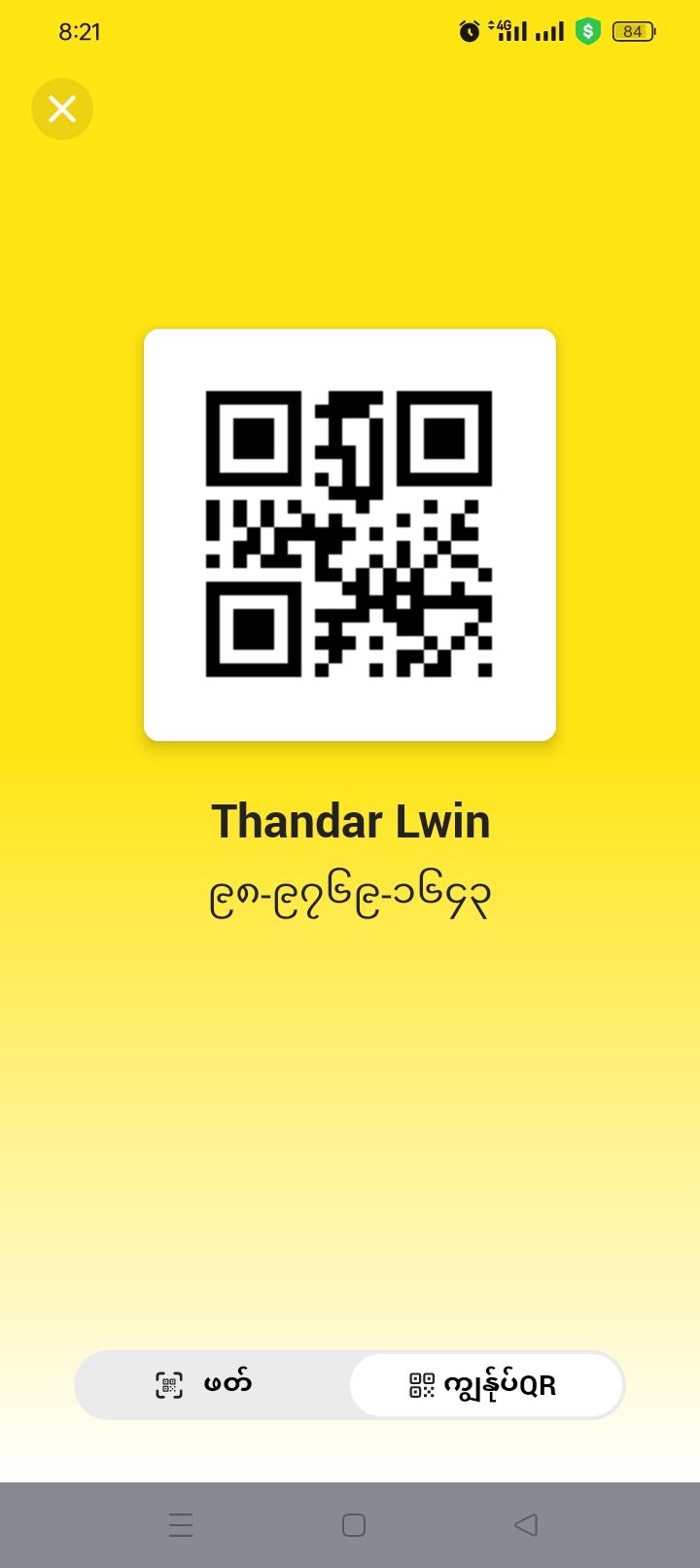
Task: Go to the system home screen
Action: pyautogui.click(x=354, y=1524)
